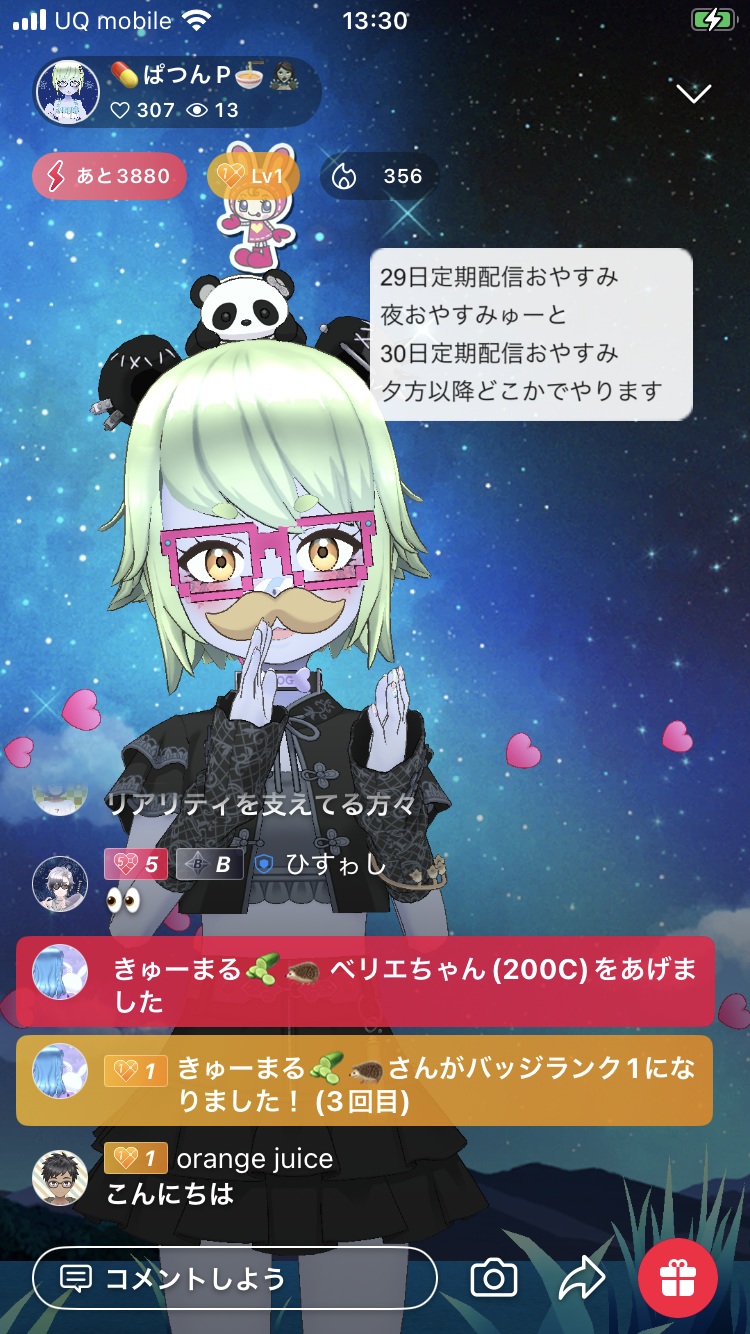Open ひすわし's avatar in the comments

coord(60,884)
